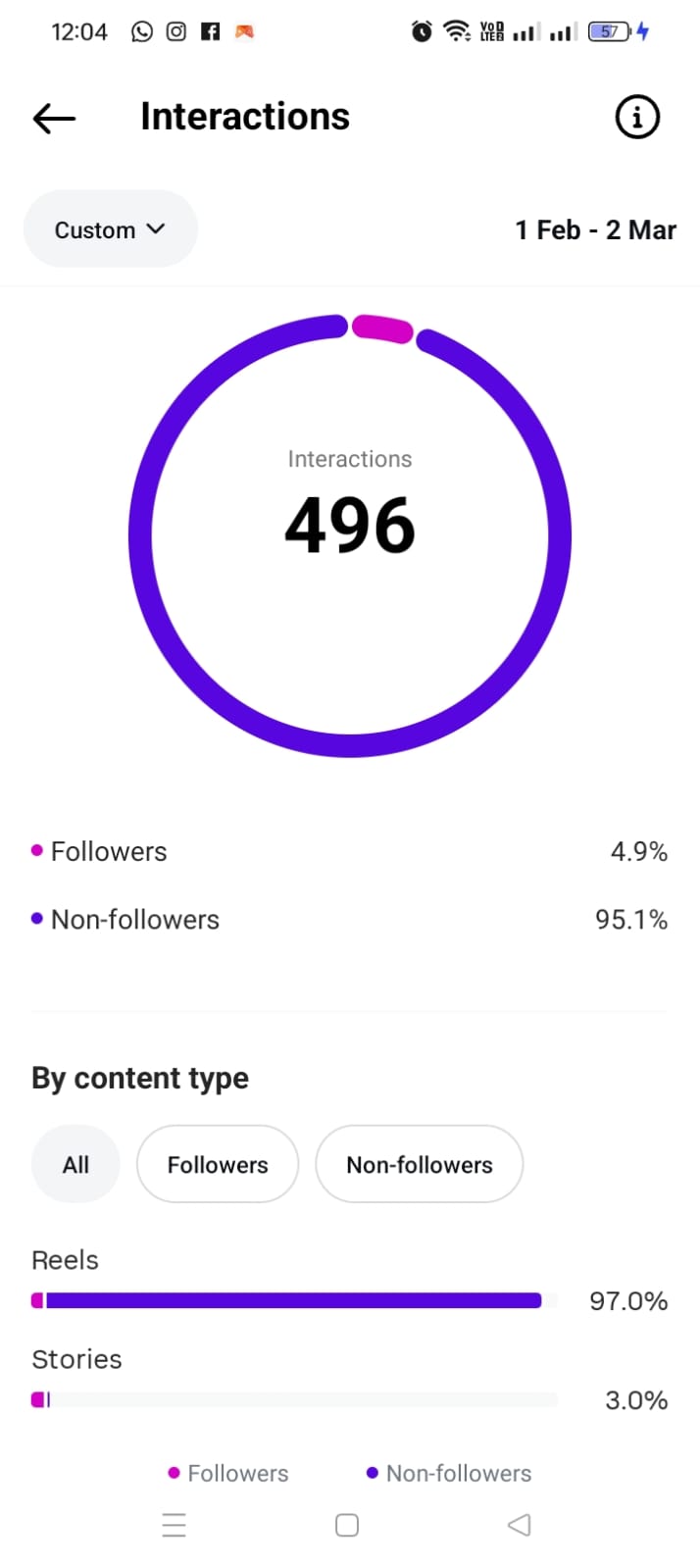Viewport: 700px width, 1568px height.
Task: Select the All content type chip
Action: pos(75,1164)
